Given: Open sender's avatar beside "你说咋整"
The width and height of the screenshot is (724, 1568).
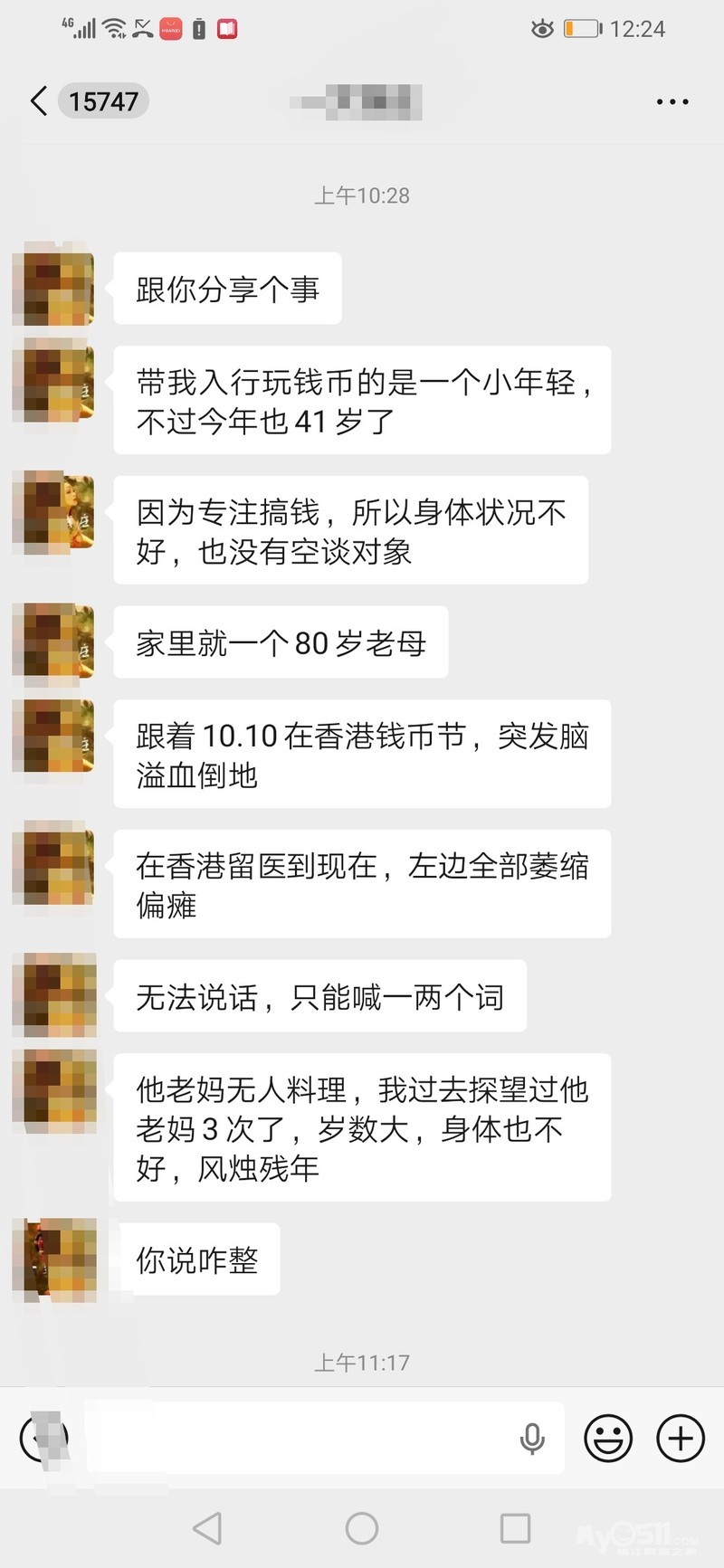Looking at the screenshot, I should tap(54, 1259).
